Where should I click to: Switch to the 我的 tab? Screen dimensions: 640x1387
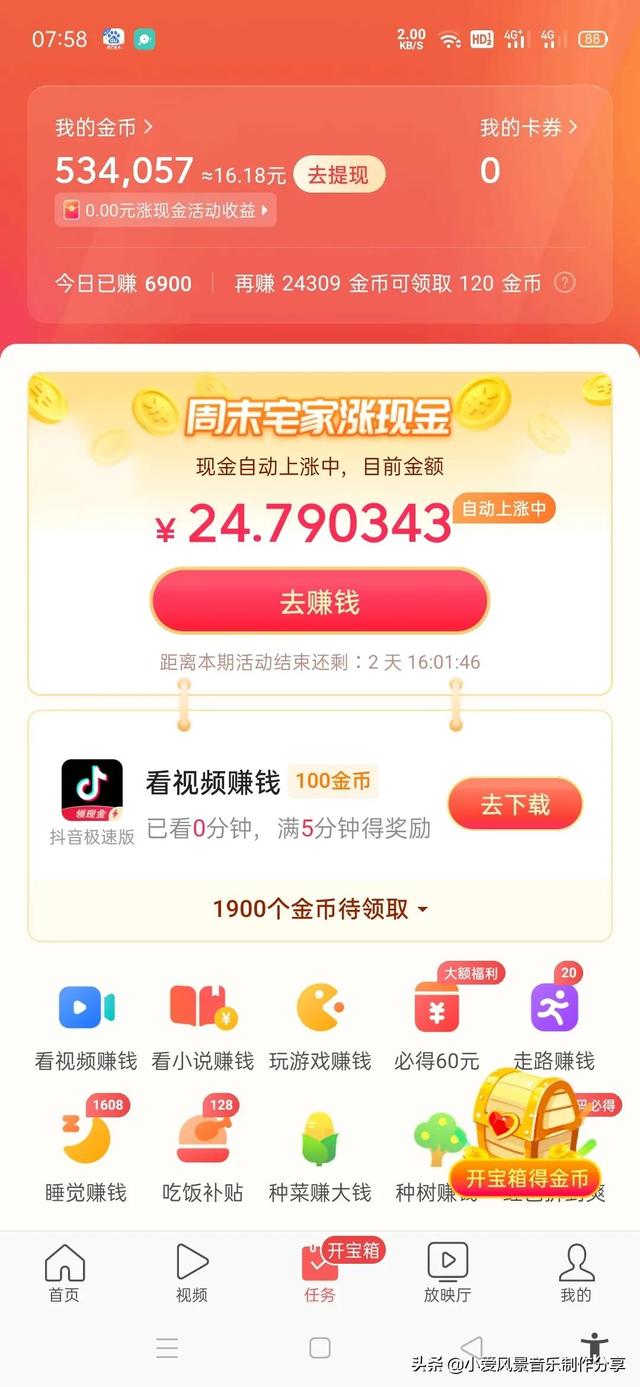click(575, 1272)
